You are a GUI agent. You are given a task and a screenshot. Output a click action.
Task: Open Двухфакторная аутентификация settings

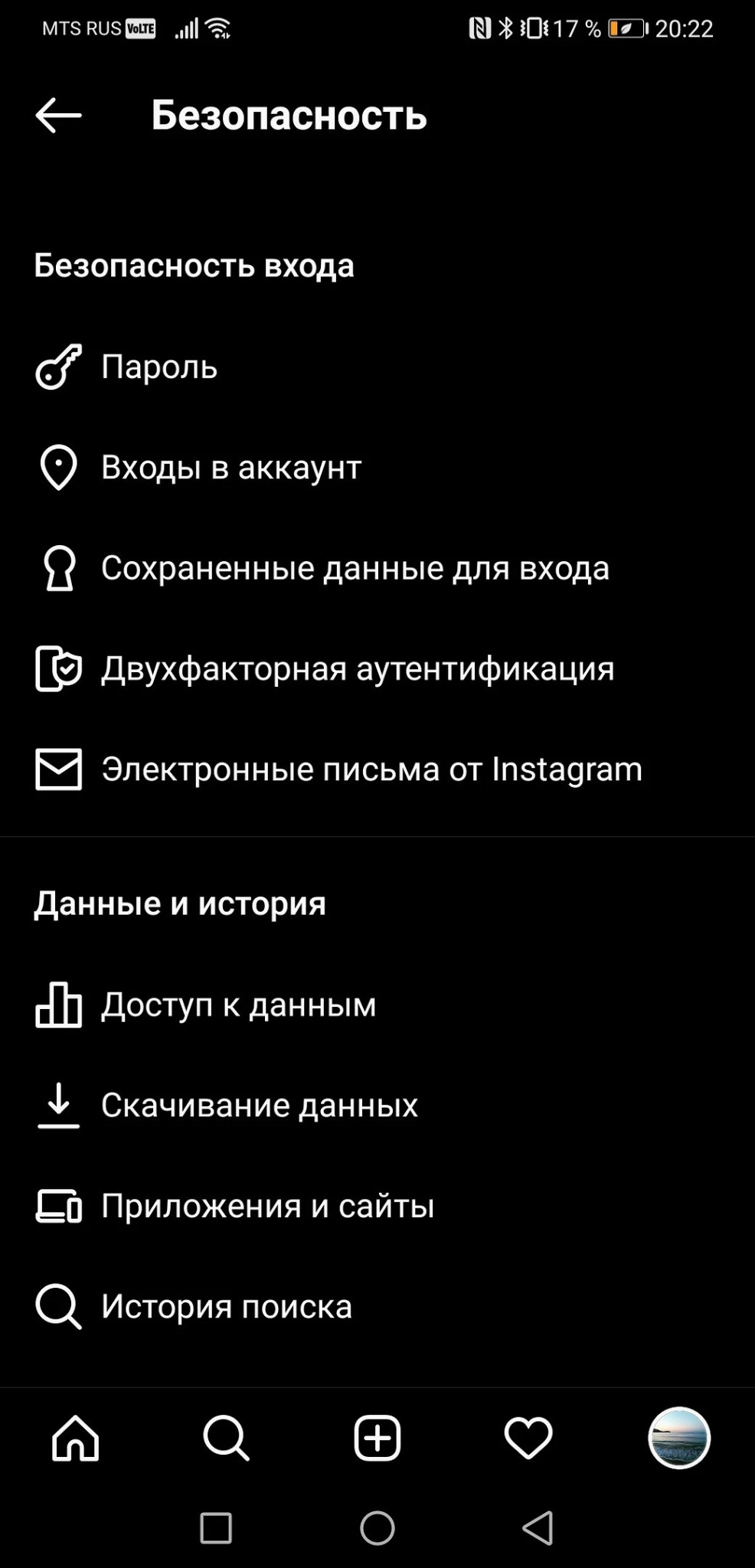tap(357, 669)
